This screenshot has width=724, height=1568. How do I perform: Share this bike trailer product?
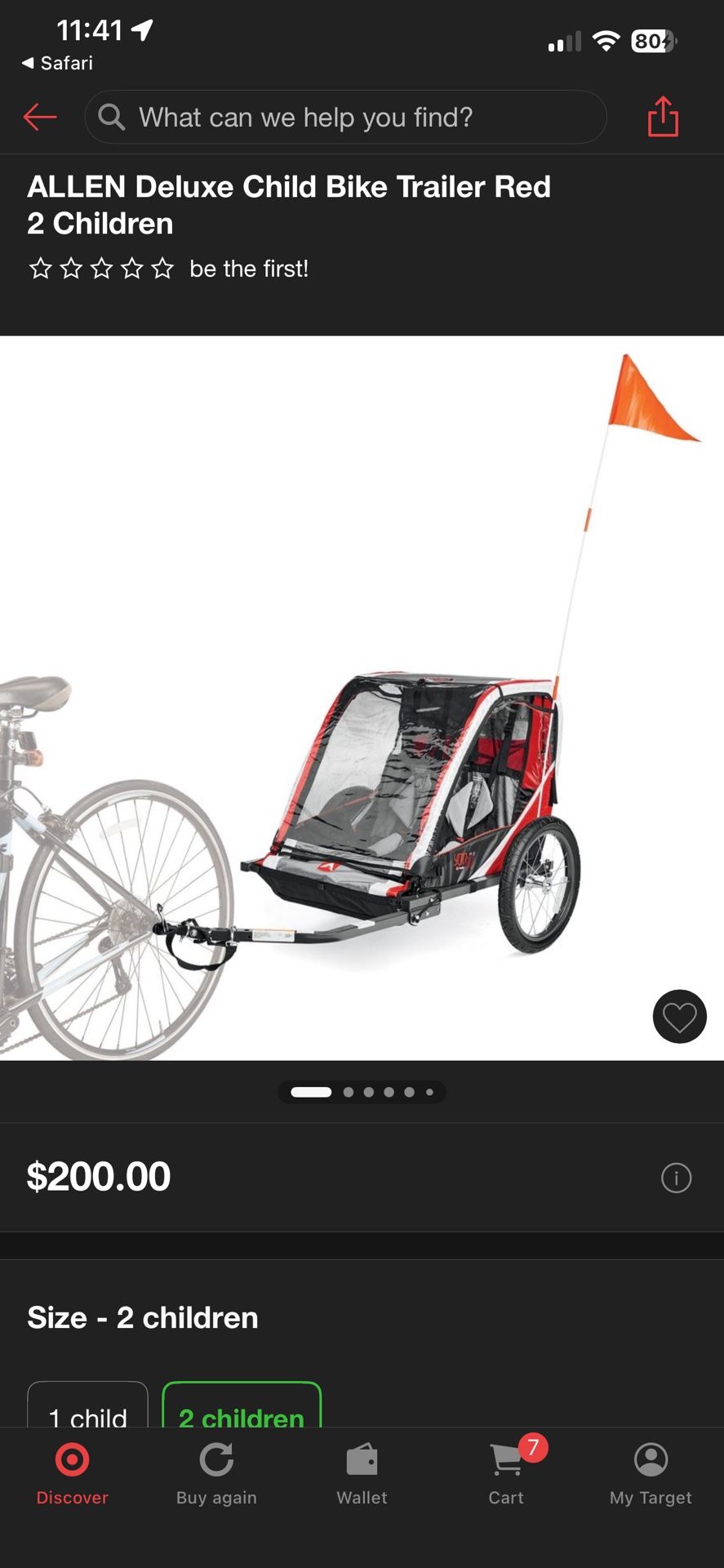point(663,117)
